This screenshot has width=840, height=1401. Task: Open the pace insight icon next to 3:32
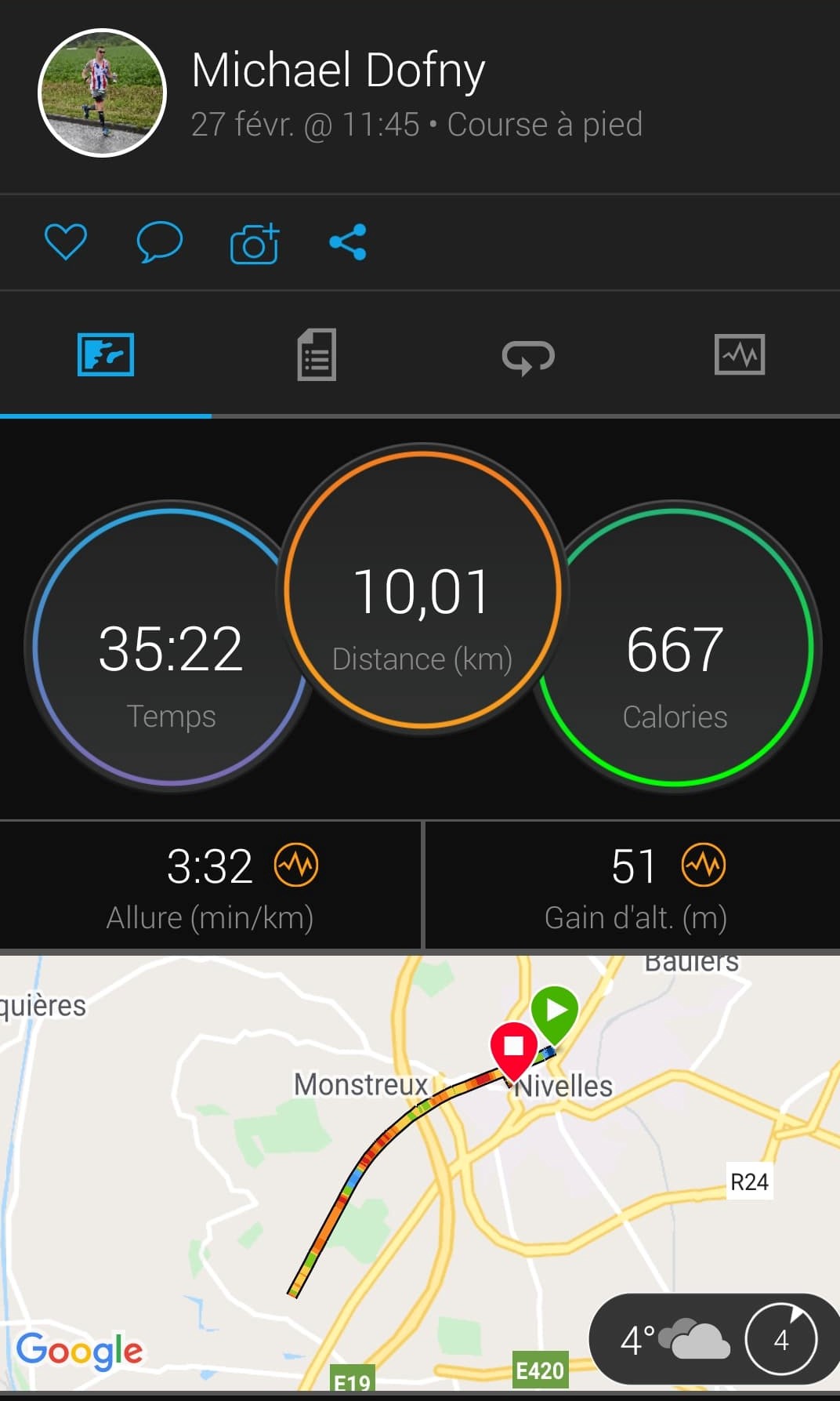(x=296, y=866)
